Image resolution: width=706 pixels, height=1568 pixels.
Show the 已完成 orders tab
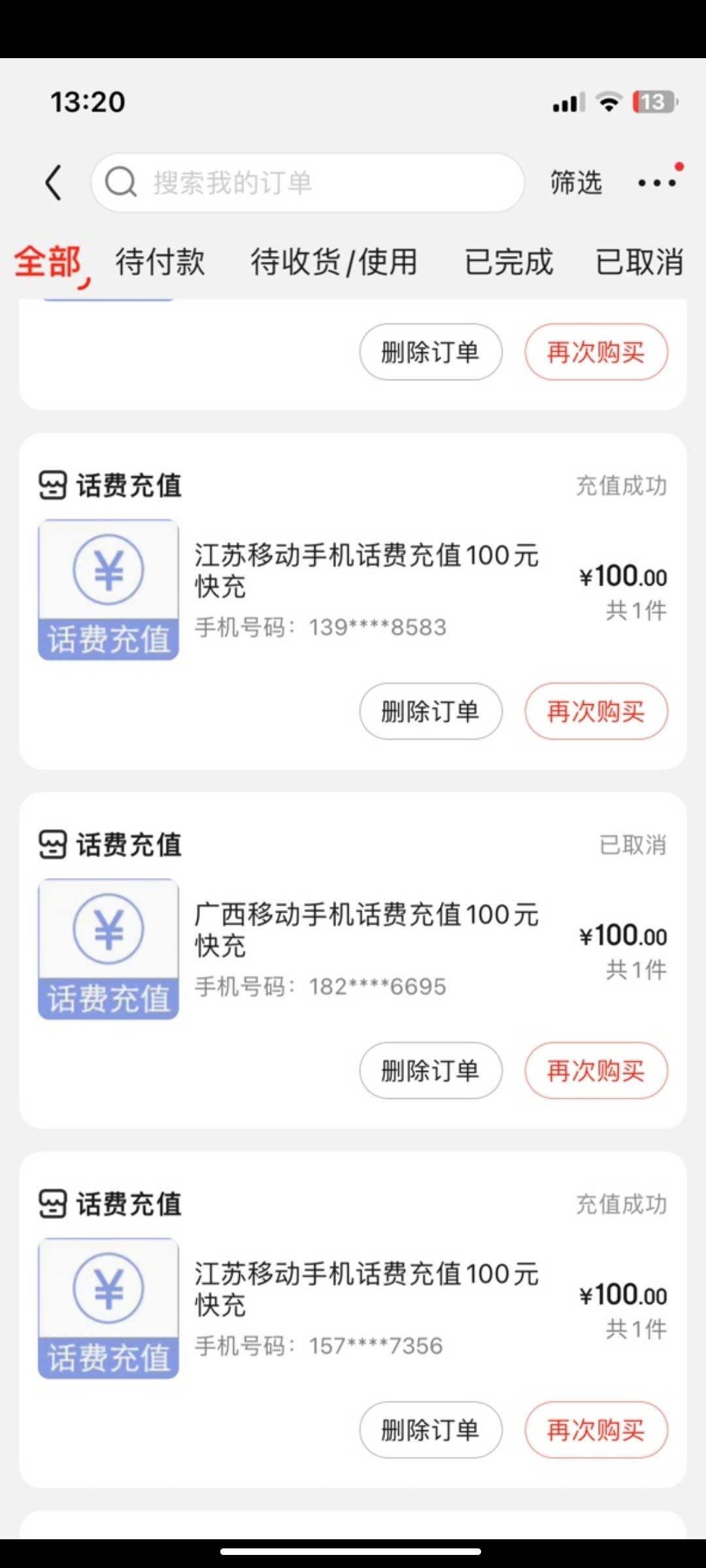coord(509,262)
